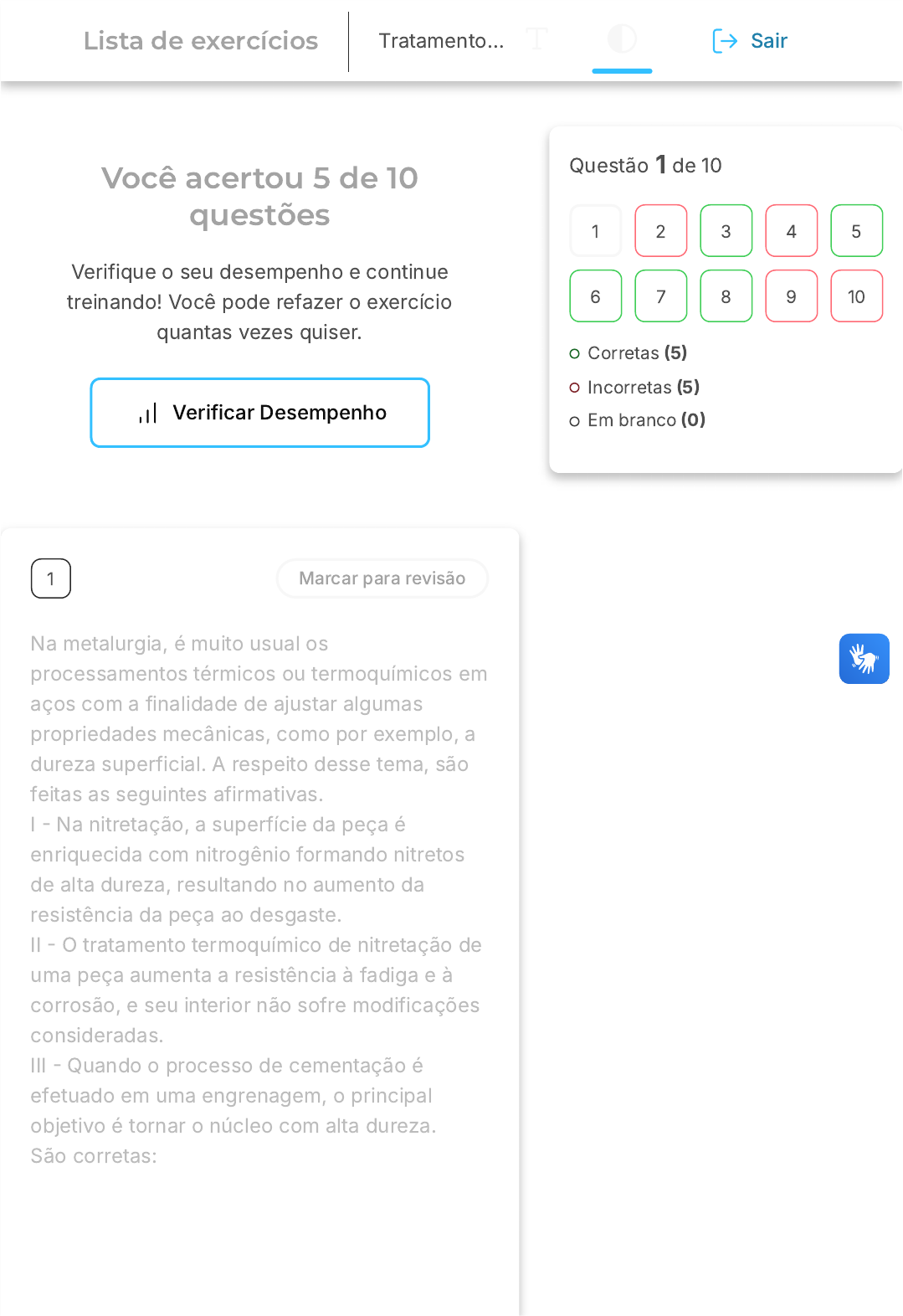The image size is (903, 1316).
Task: Open Verificar Desempenho
Action: (x=259, y=413)
